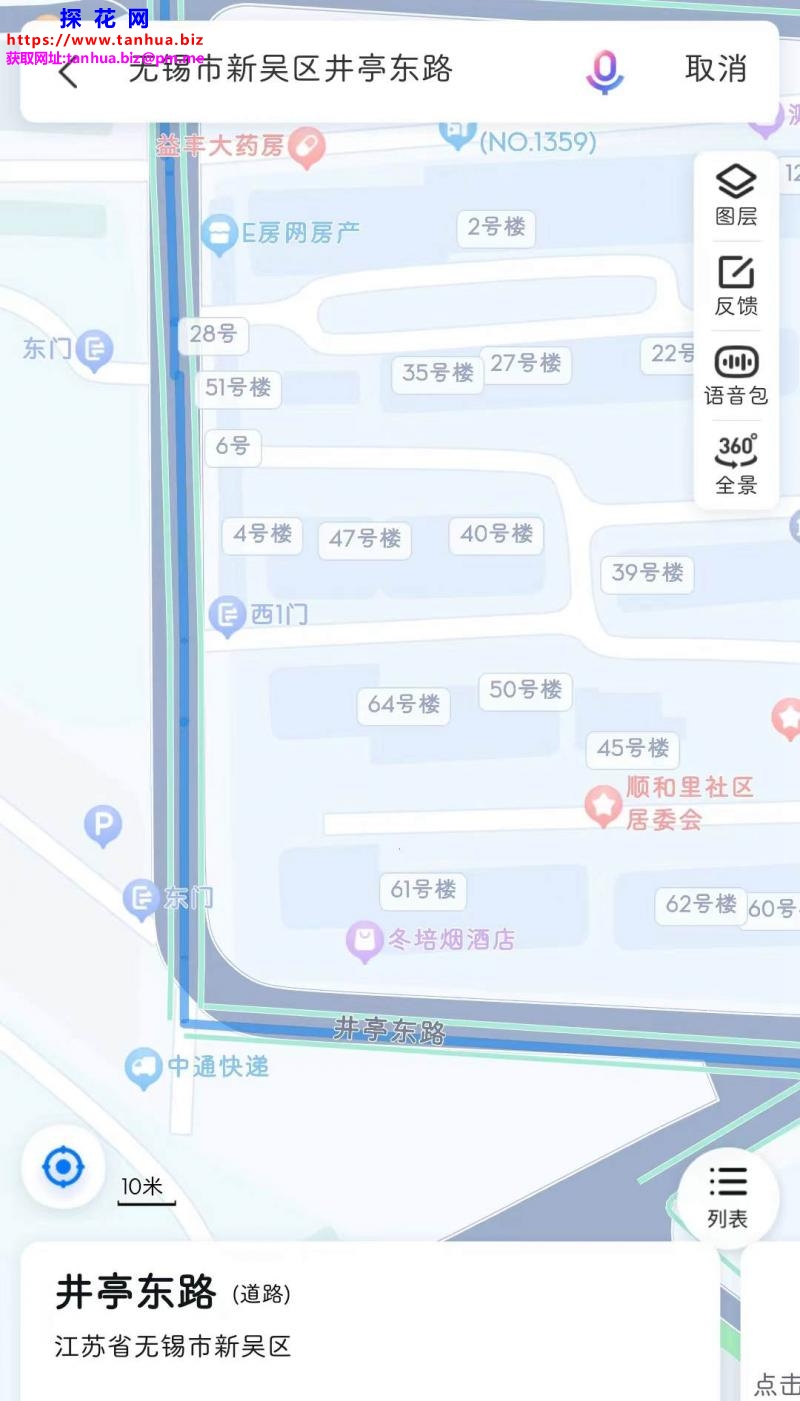800x1401 pixels.
Task: Open the 井亭东路 result card
Action: click(370, 1320)
